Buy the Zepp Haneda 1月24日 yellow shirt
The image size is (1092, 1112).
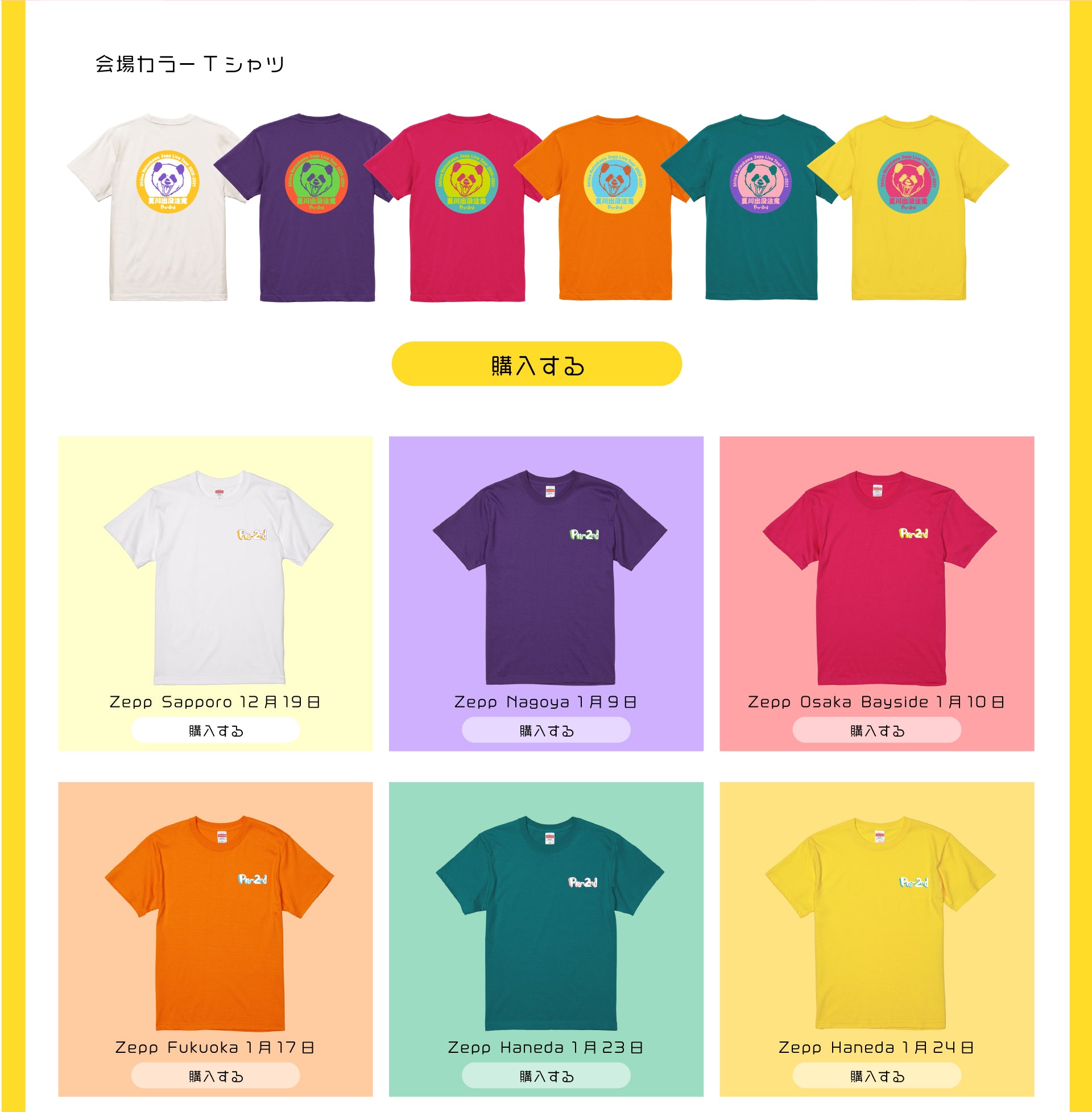(x=876, y=1076)
